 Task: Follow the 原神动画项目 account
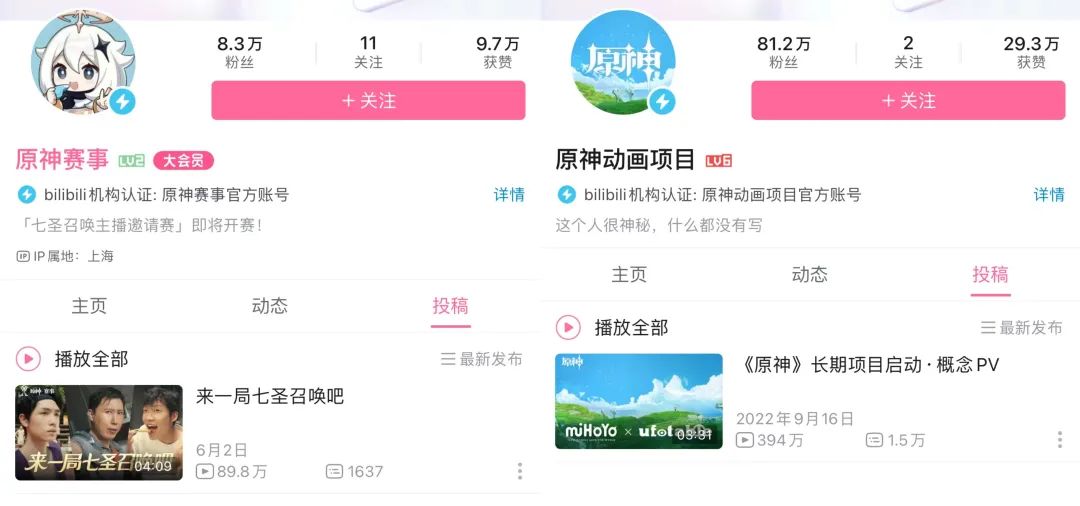[908, 101]
